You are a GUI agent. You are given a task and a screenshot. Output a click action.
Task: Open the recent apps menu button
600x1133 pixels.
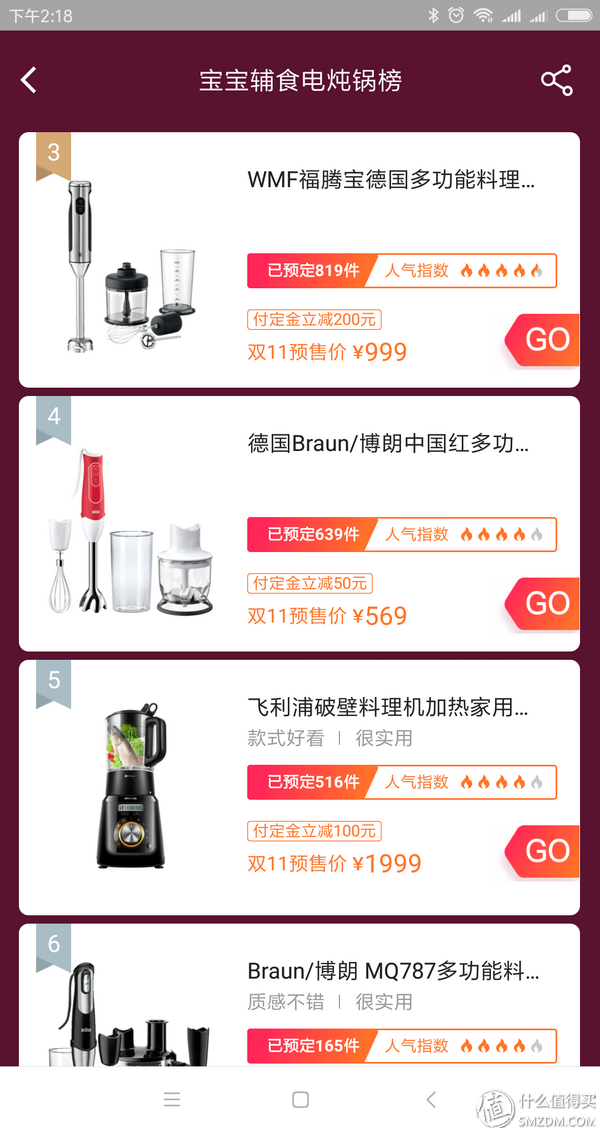click(x=172, y=1099)
